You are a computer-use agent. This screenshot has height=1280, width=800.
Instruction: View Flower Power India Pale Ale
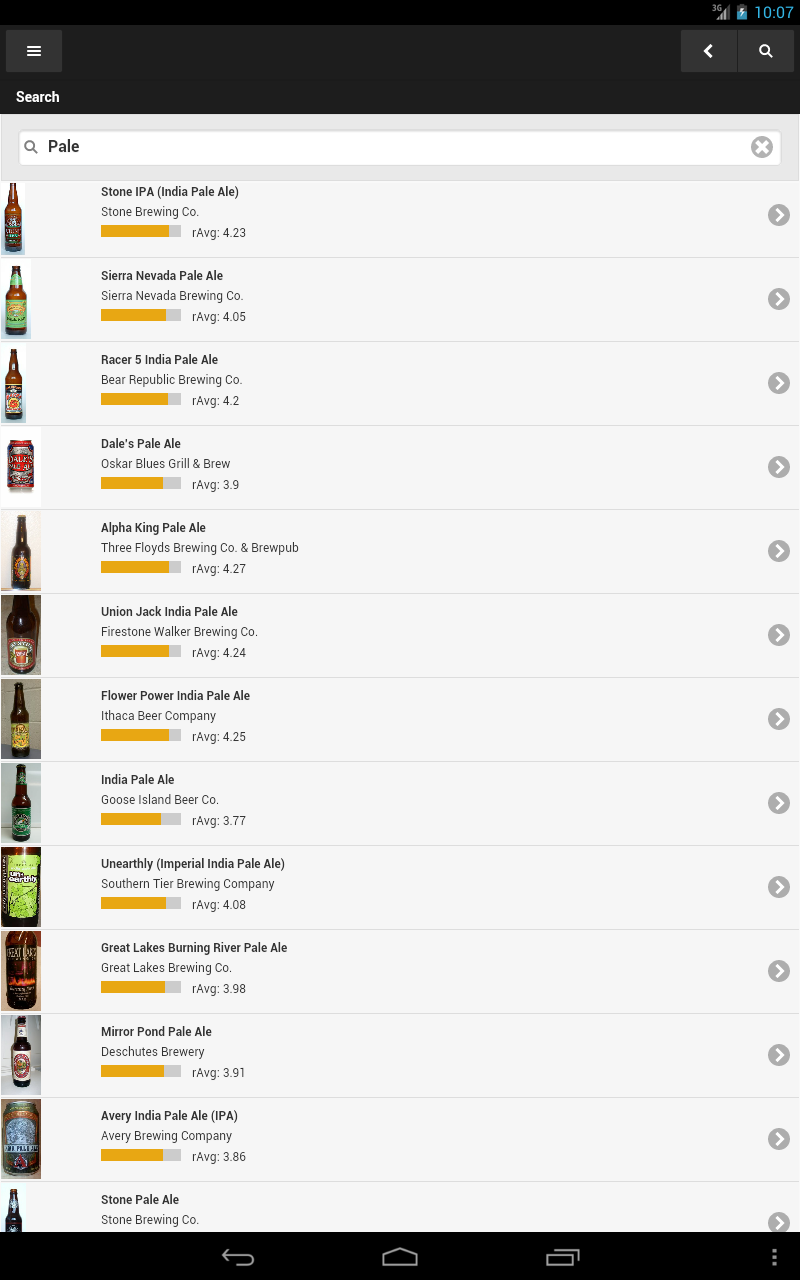400,719
